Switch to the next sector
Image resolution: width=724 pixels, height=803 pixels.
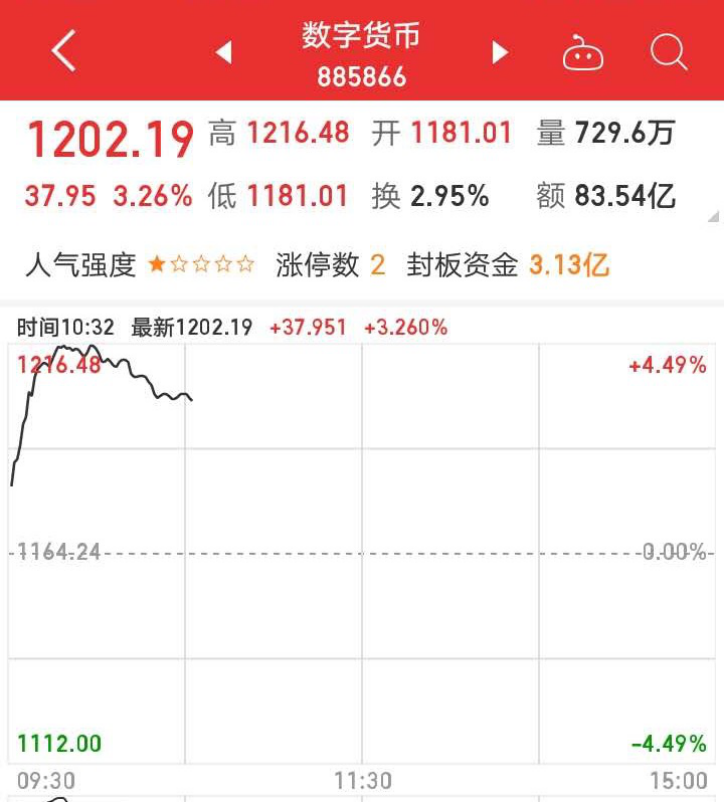500,52
